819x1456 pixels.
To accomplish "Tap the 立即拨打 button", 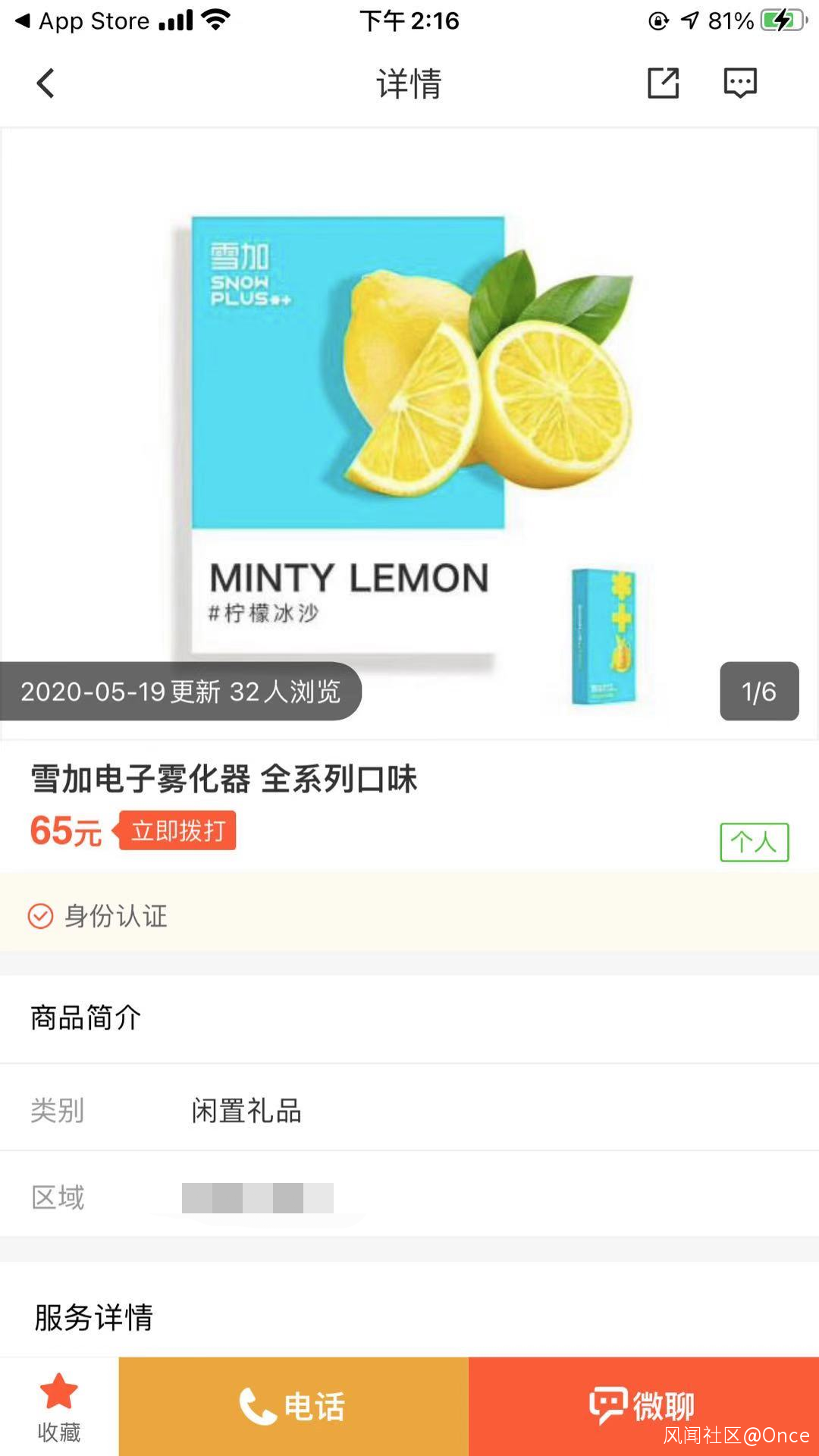I will (178, 830).
